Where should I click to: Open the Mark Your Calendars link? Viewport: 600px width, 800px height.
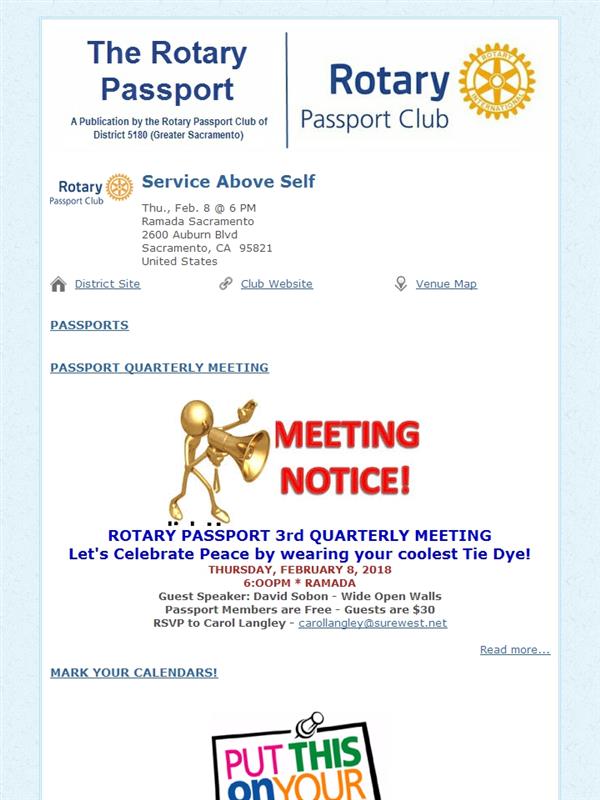(x=134, y=673)
